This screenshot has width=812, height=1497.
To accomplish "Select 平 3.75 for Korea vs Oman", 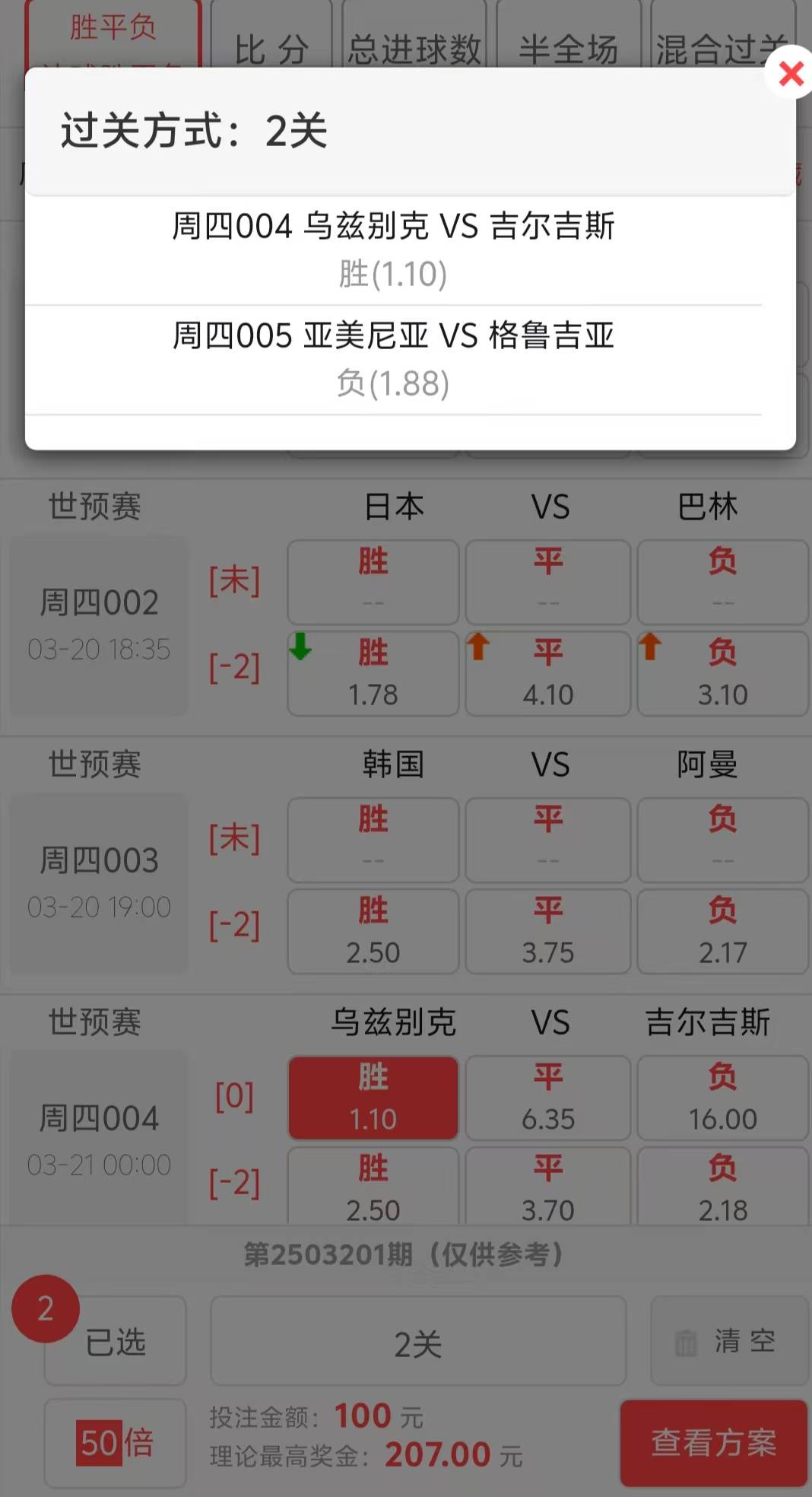I will click(x=547, y=930).
